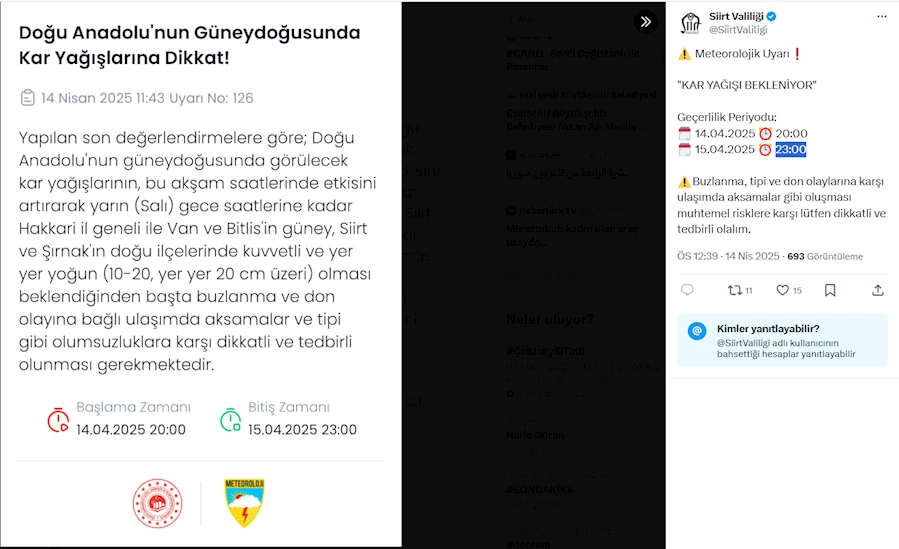
Task: Open the tweet's more options menu
Action: click(x=881, y=17)
